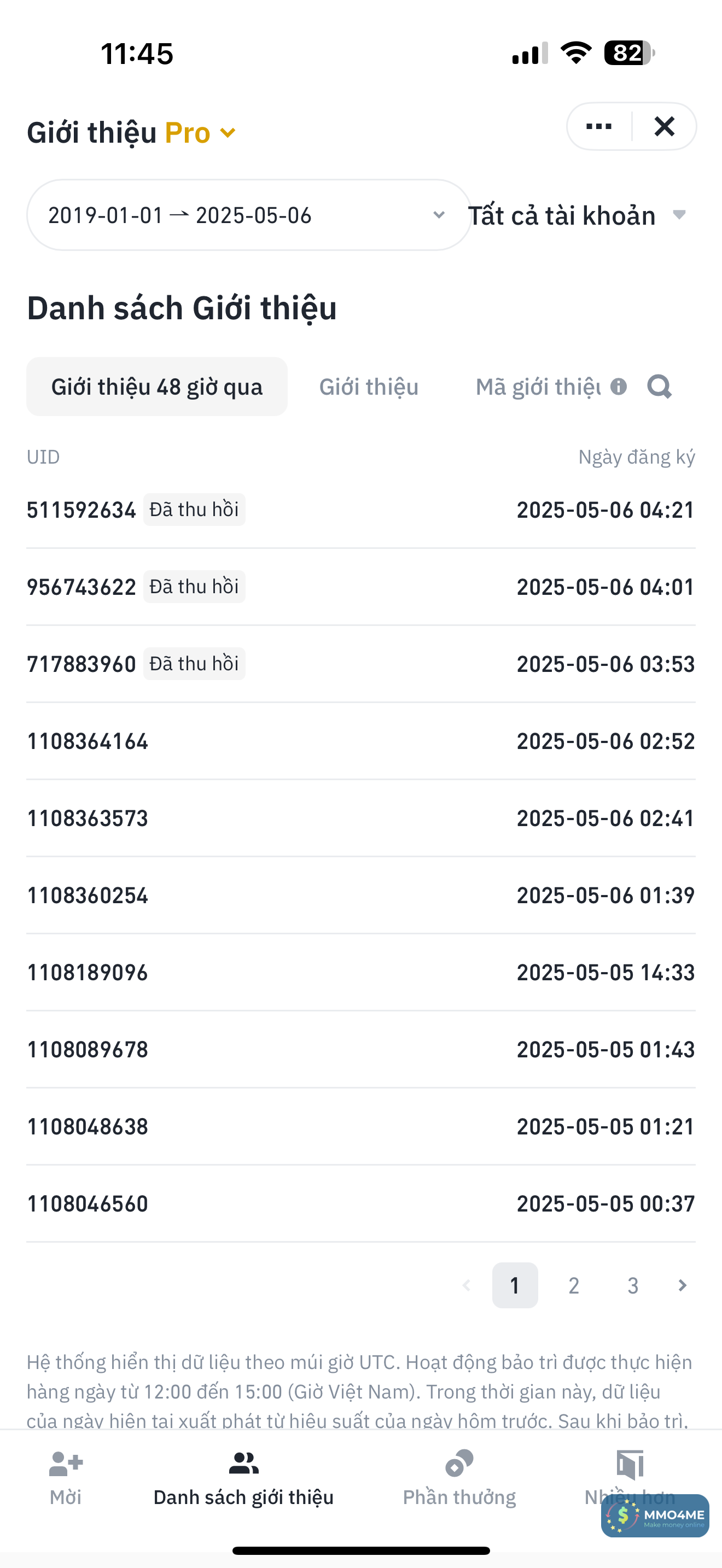This screenshot has width=722, height=1568.
Task: Tap the next page arrow
Action: pyautogui.click(x=683, y=1285)
